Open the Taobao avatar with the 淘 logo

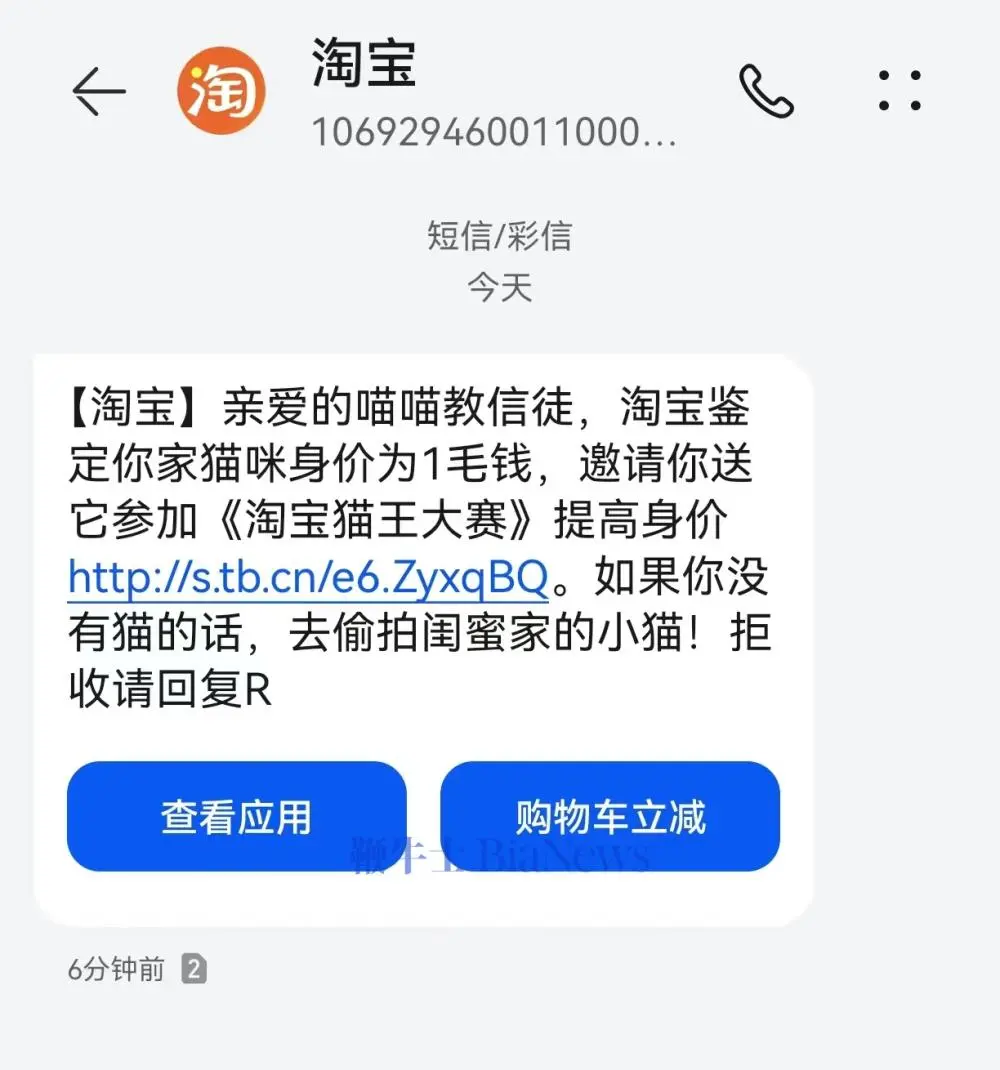pyautogui.click(x=222, y=91)
